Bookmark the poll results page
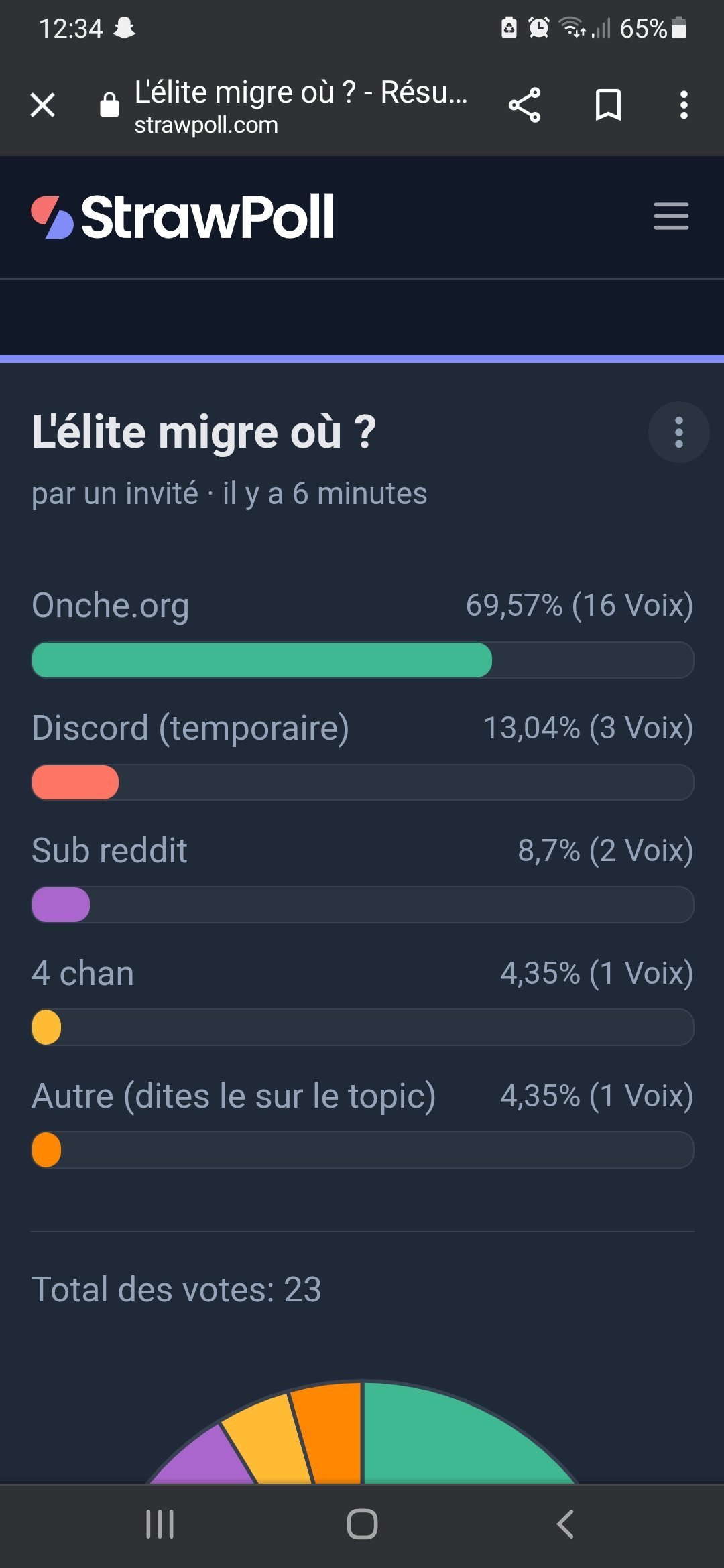 [x=608, y=105]
